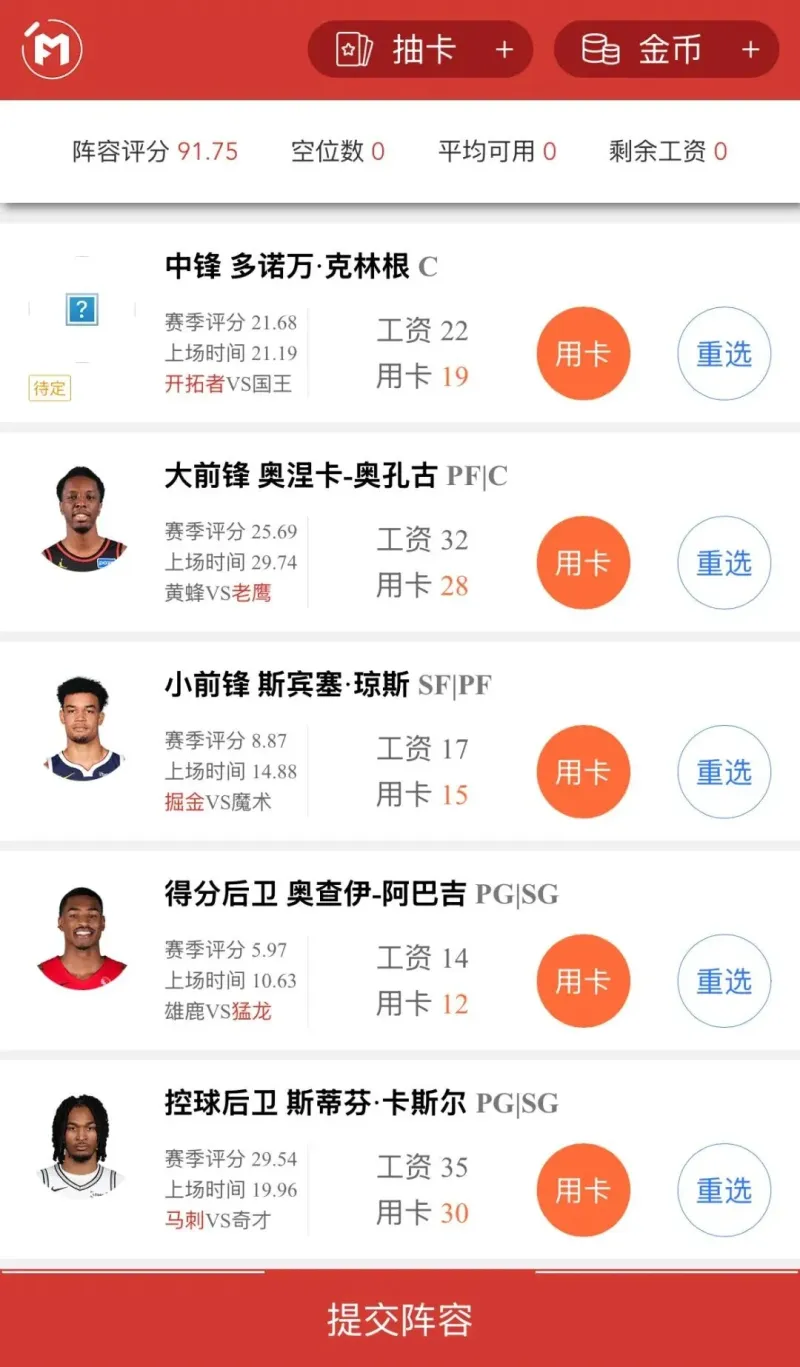This screenshot has height=1367, width=800.
Task: Reselect the 小前锋 斯宾塞·琼斯 slot
Action: click(x=724, y=772)
